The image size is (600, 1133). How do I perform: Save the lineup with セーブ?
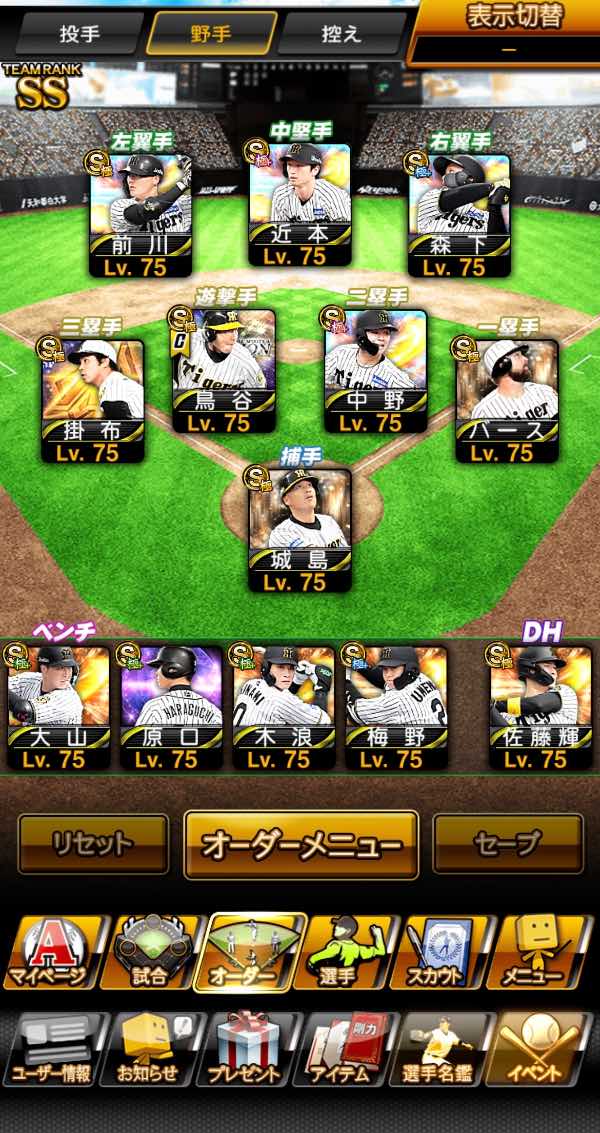(507, 844)
